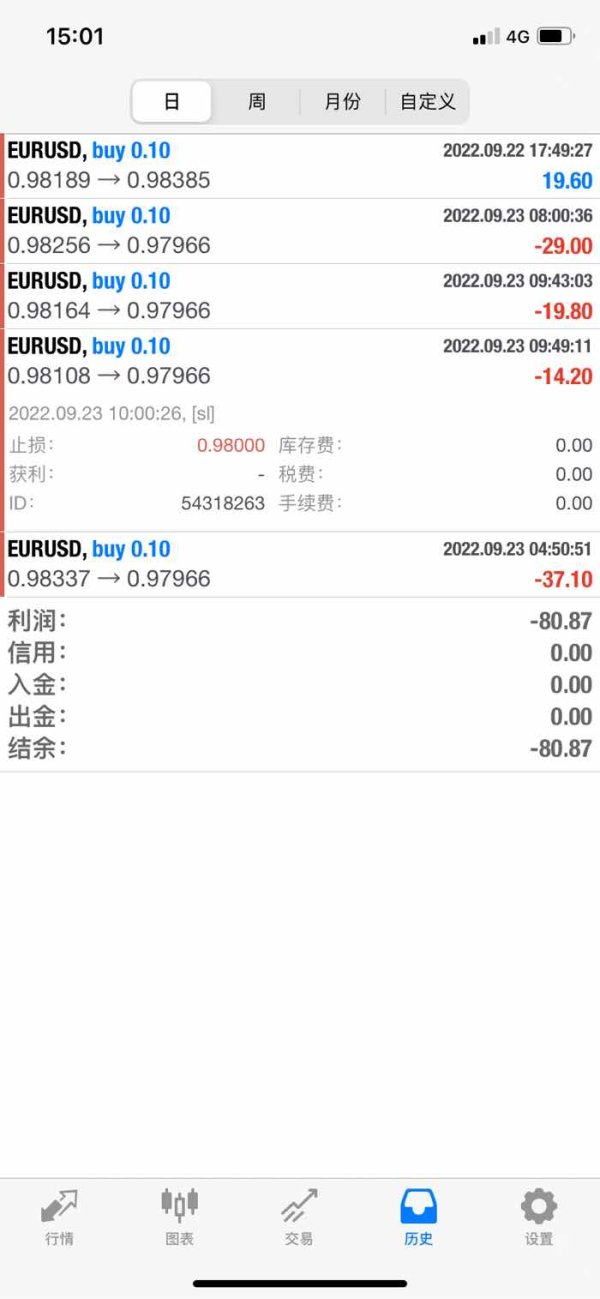This screenshot has height=1299, width=600.
Task: Open the 图表 chart tab
Action: point(179,1217)
